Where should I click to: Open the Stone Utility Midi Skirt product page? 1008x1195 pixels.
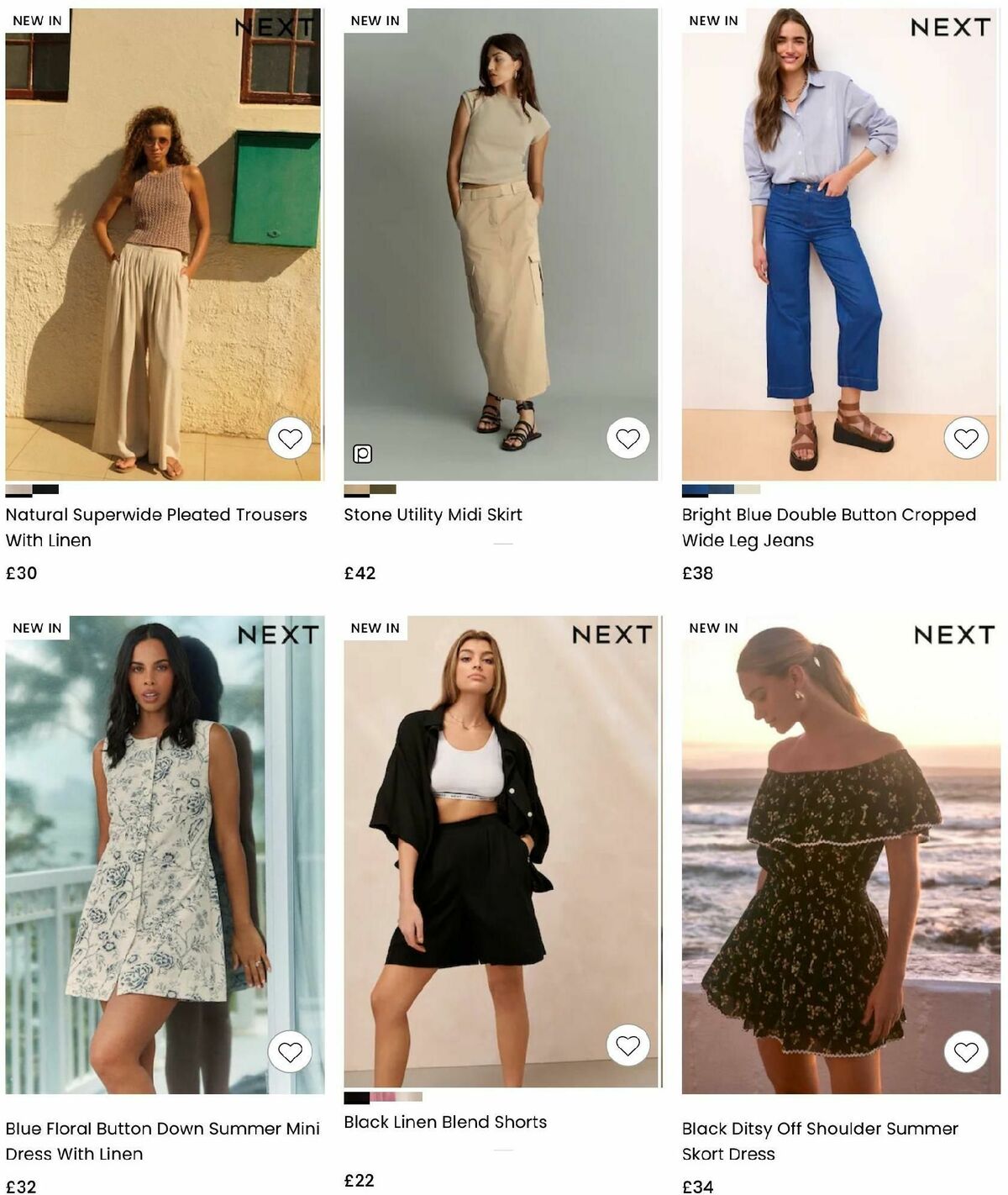(433, 515)
